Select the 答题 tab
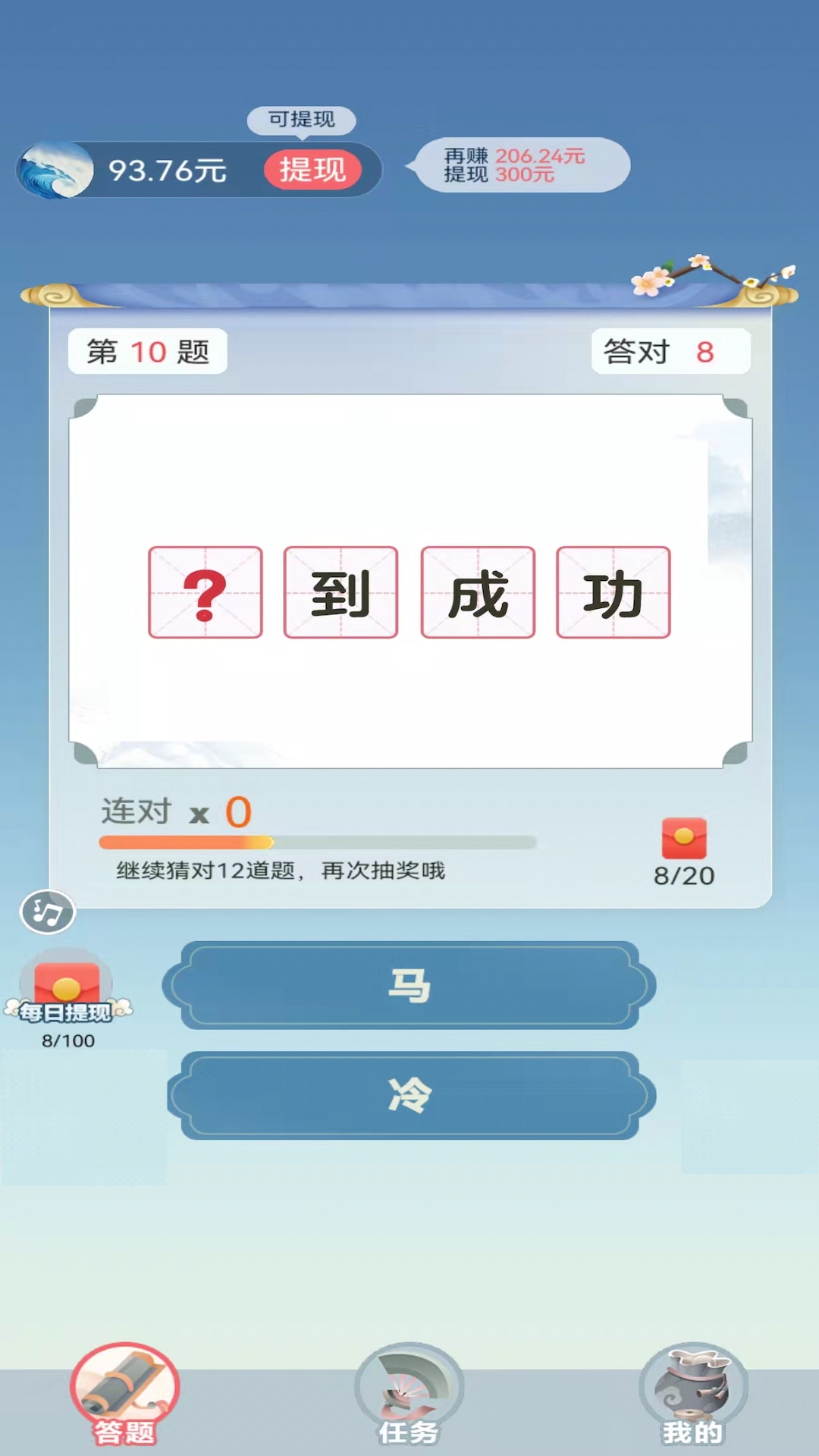The image size is (819, 1456). [x=125, y=1394]
